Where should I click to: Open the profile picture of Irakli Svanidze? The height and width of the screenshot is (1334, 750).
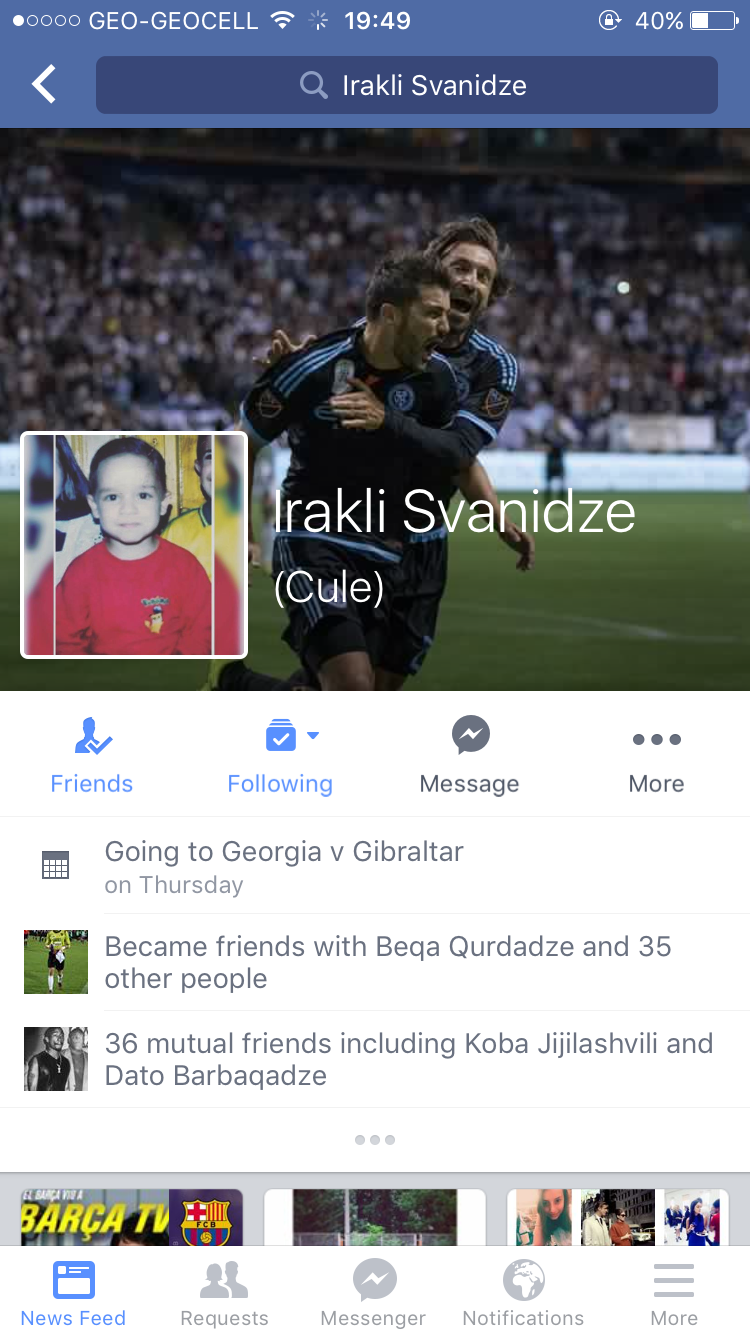coord(134,545)
